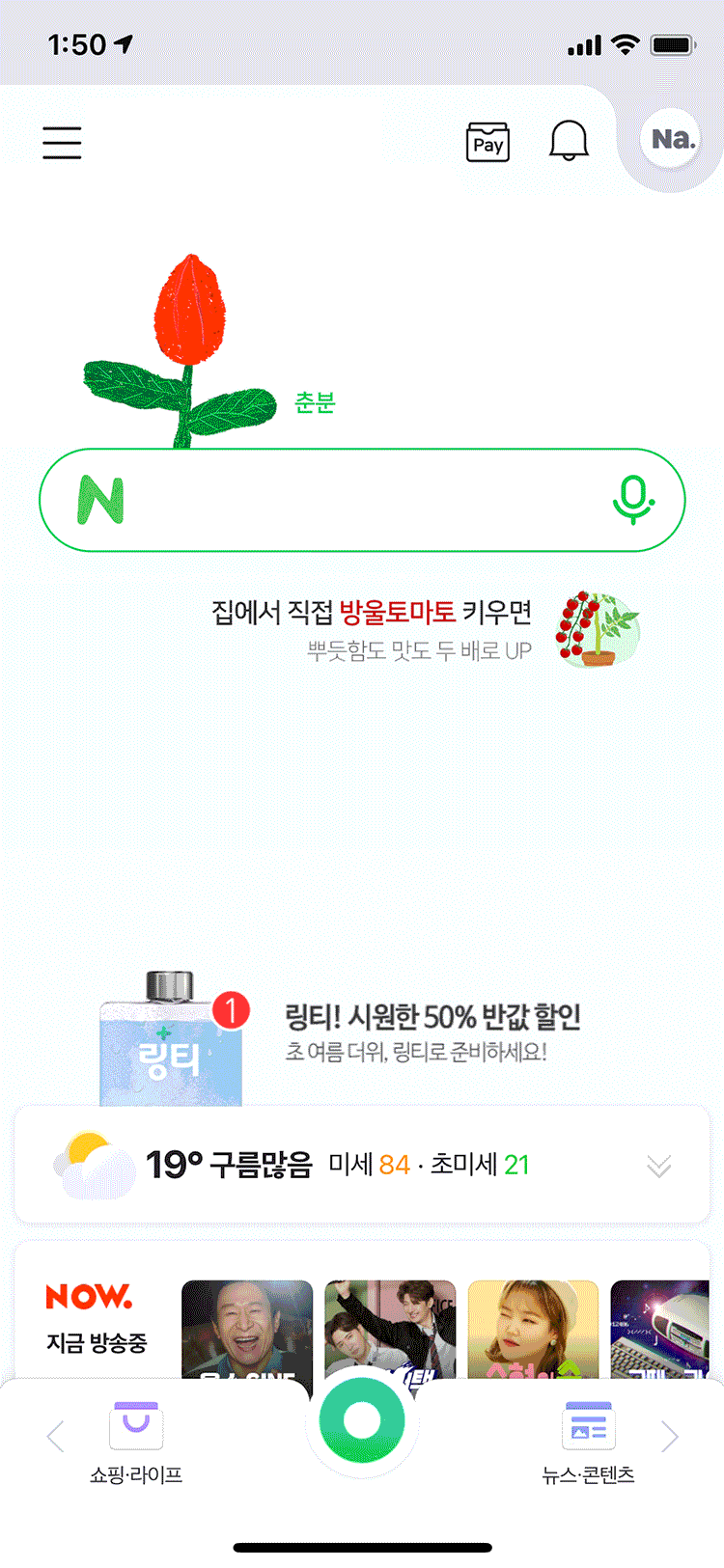Screen dimensions: 724x1568
Task: Open the Na. profile button
Action: pos(672,140)
